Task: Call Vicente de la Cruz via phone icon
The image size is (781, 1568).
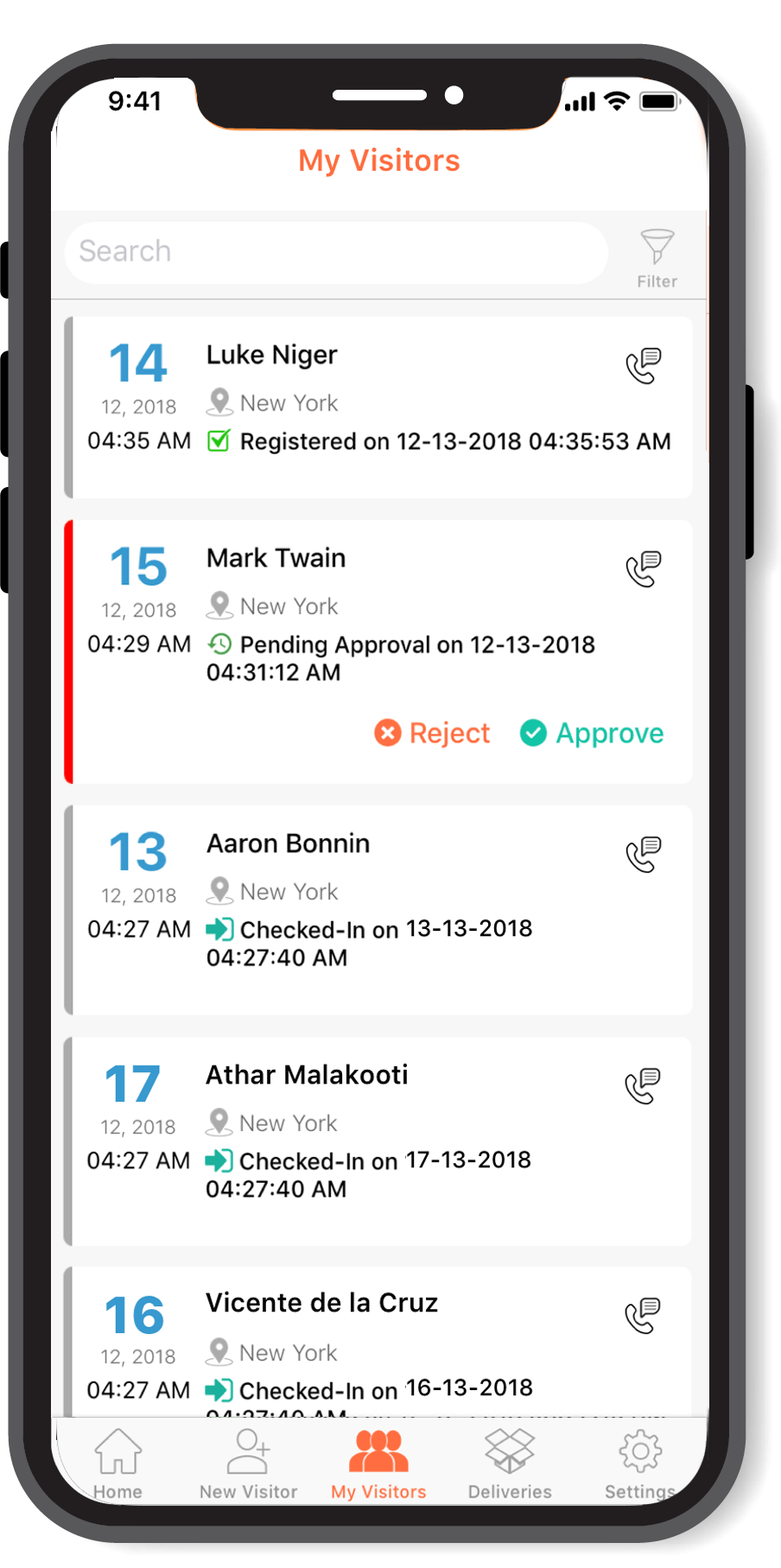Action: 643,1316
